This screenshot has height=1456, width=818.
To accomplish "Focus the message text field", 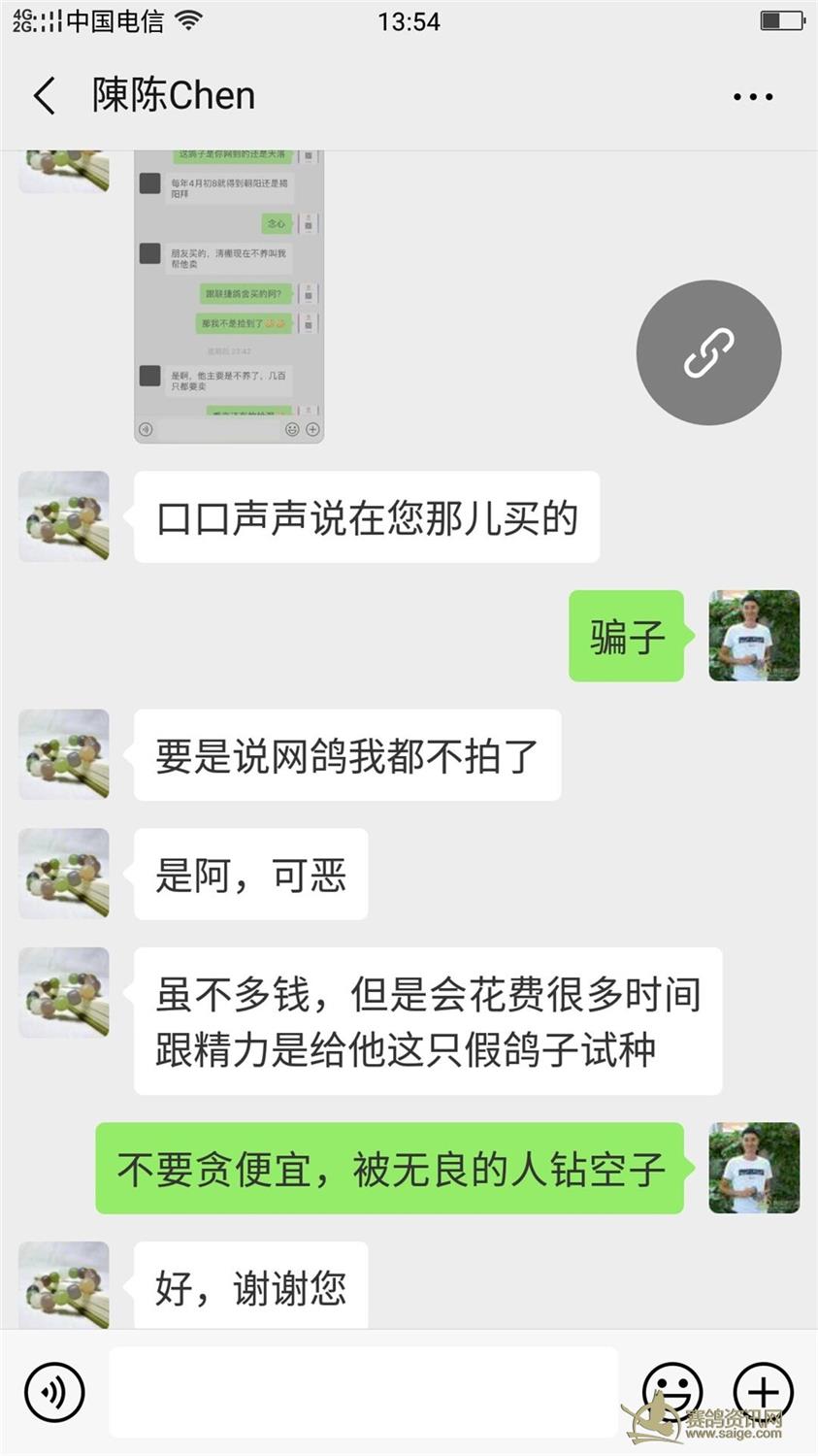I will click(x=363, y=1392).
